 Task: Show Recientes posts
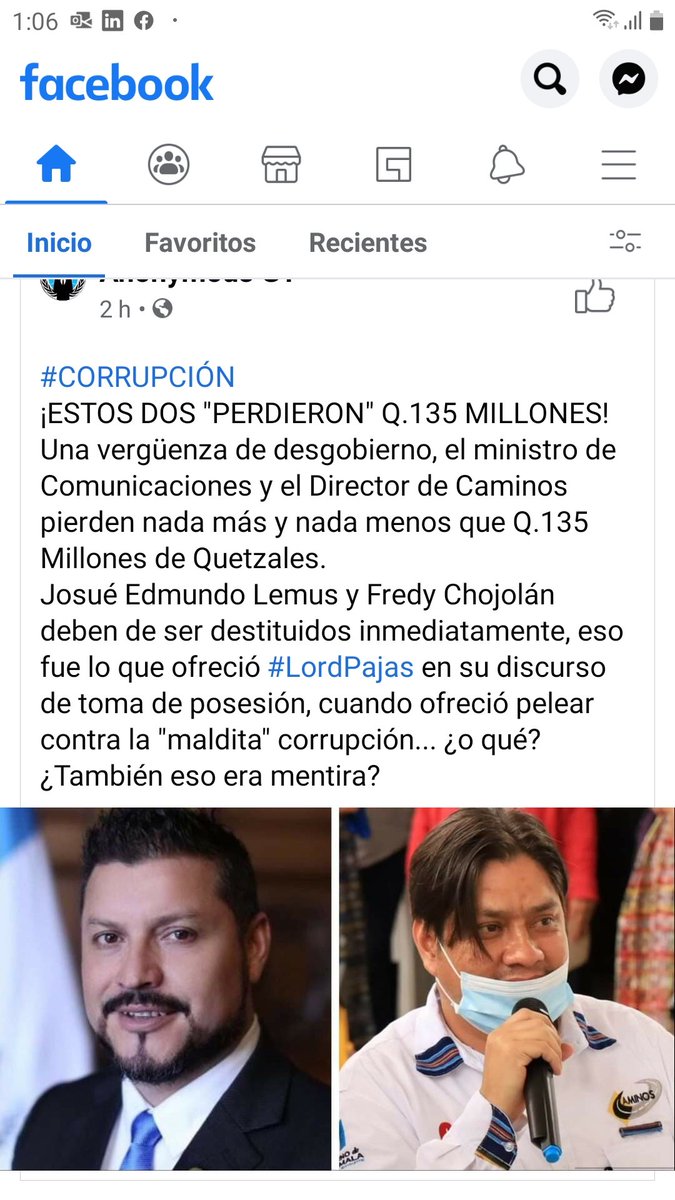[x=367, y=243]
